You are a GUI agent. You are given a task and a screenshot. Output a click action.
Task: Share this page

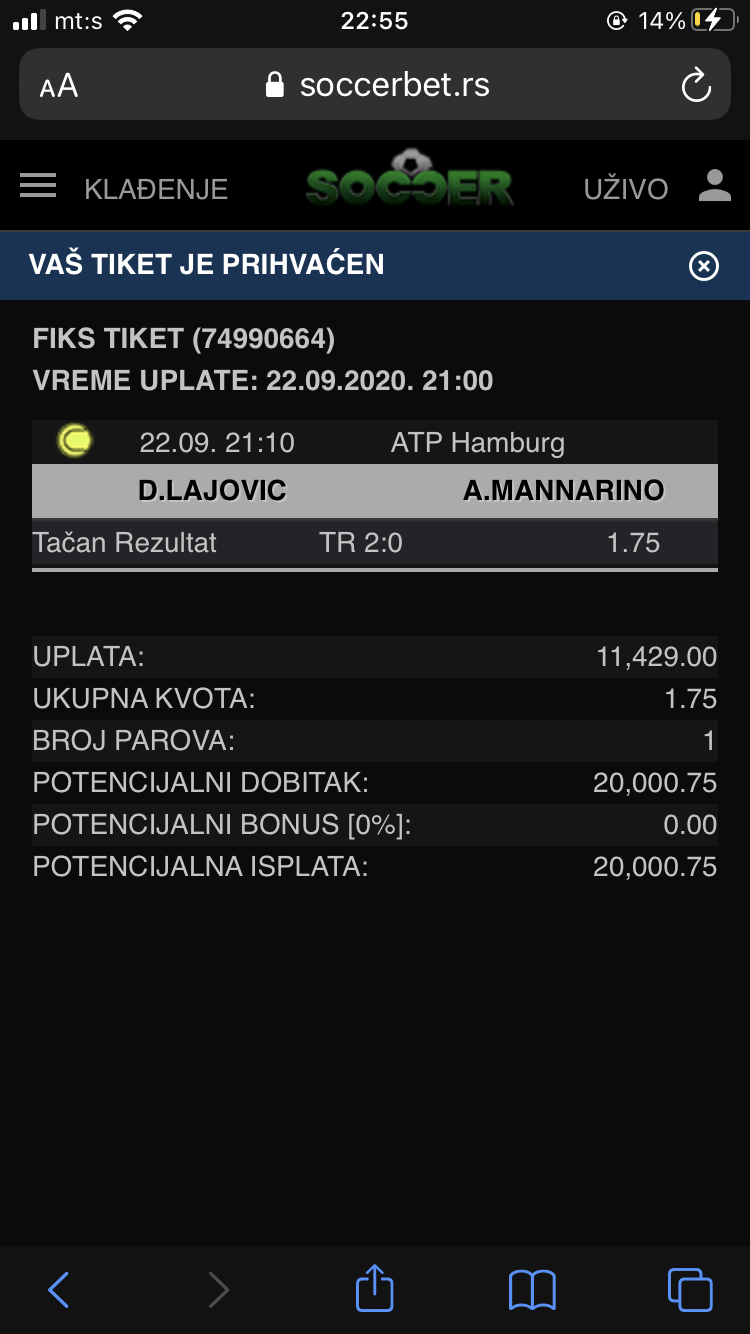[375, 1288]
